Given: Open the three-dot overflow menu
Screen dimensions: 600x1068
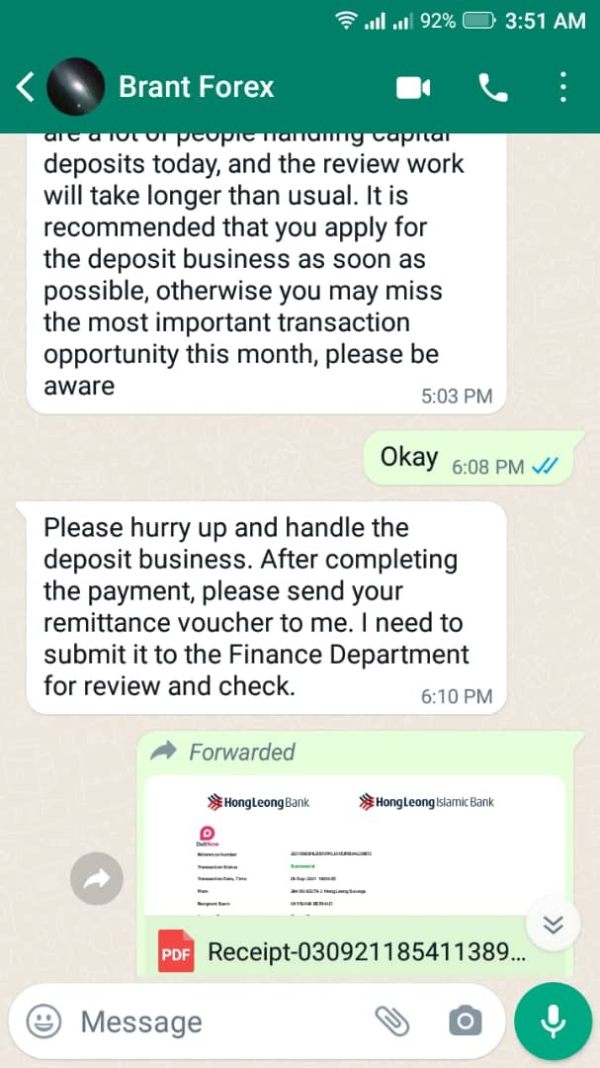Looking at the screenshot, I should point(563,88).
